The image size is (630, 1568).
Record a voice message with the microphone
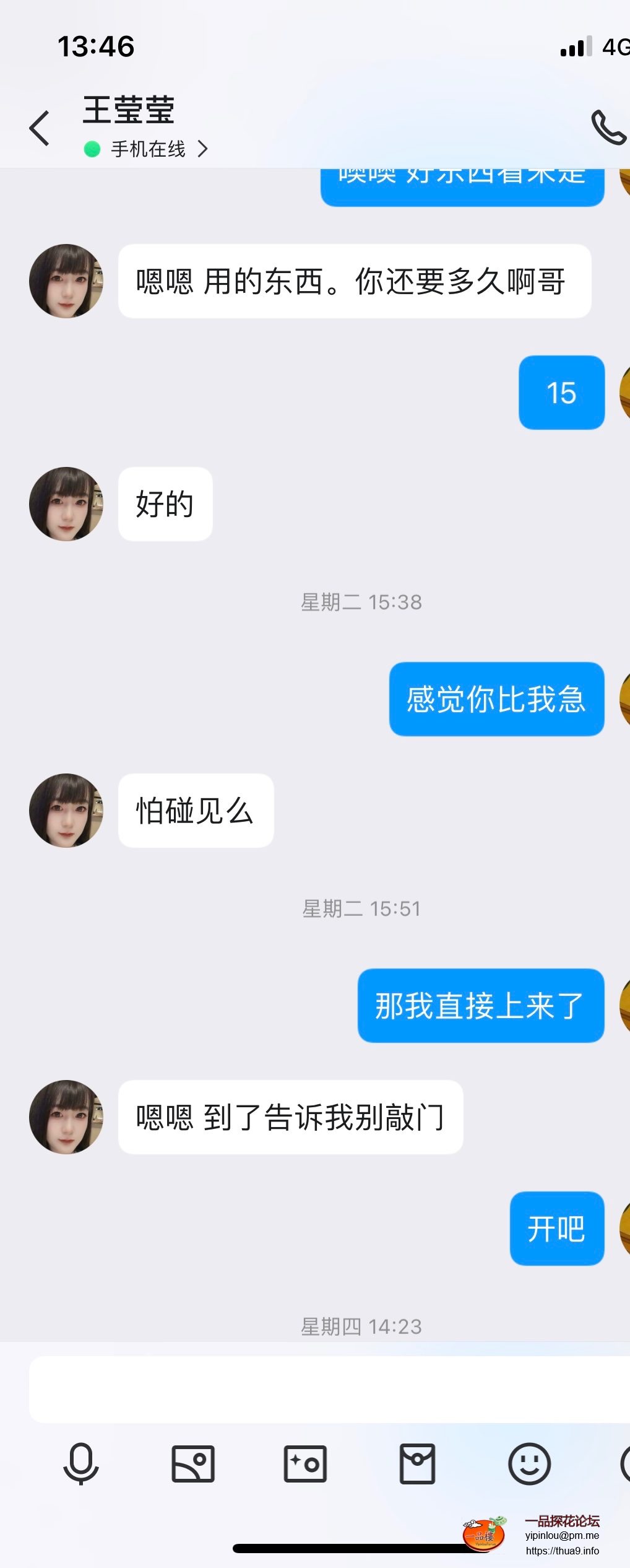click(x=81, y=1464)
